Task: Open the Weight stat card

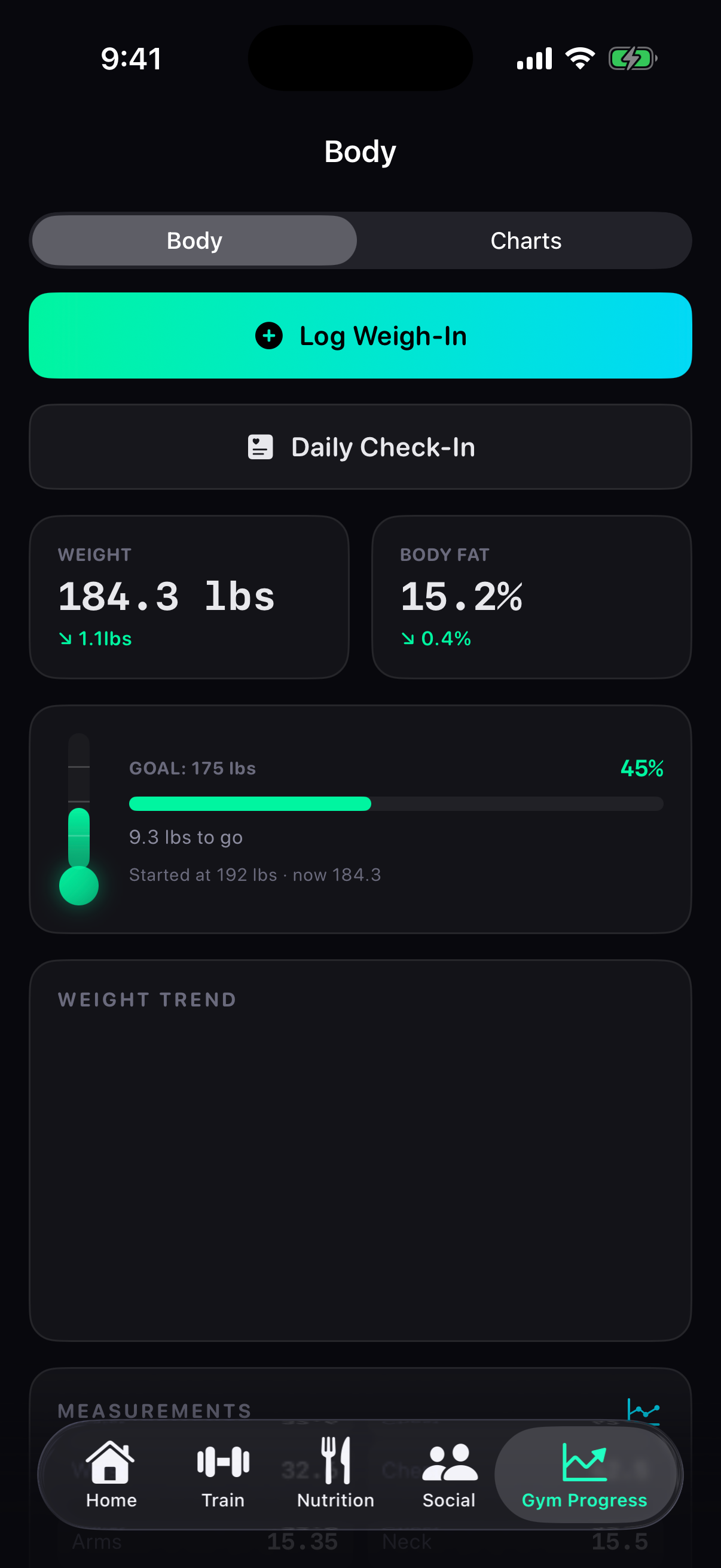Action: coord(190,597)
